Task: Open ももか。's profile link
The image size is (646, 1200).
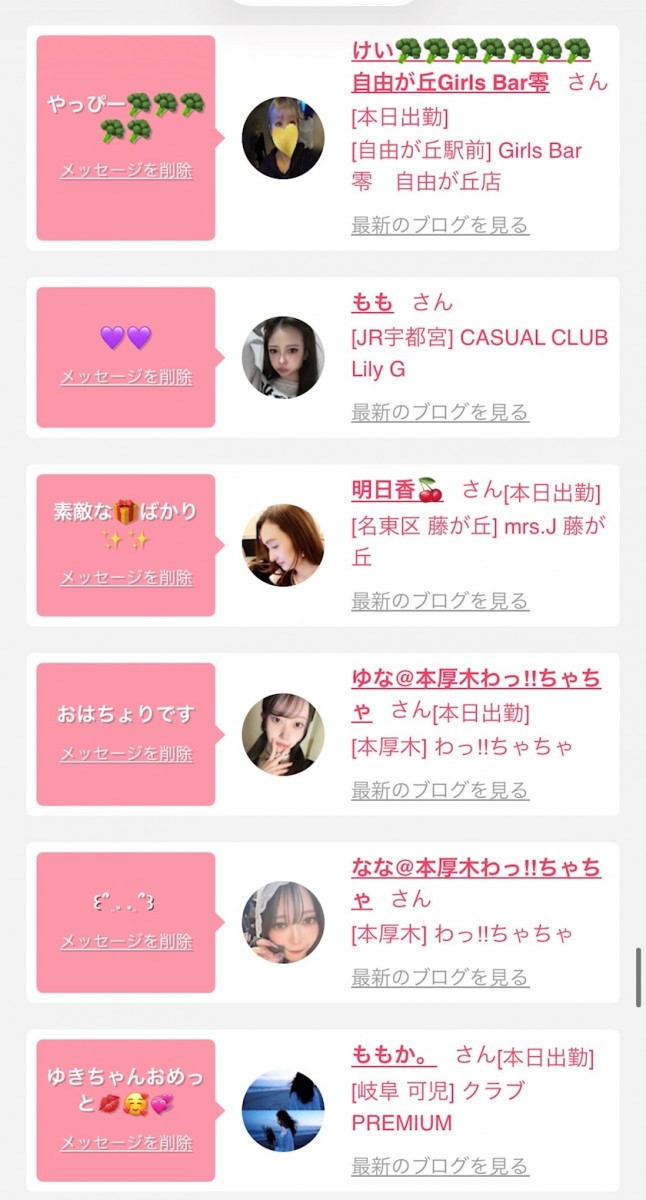Action: (394, 1054)
